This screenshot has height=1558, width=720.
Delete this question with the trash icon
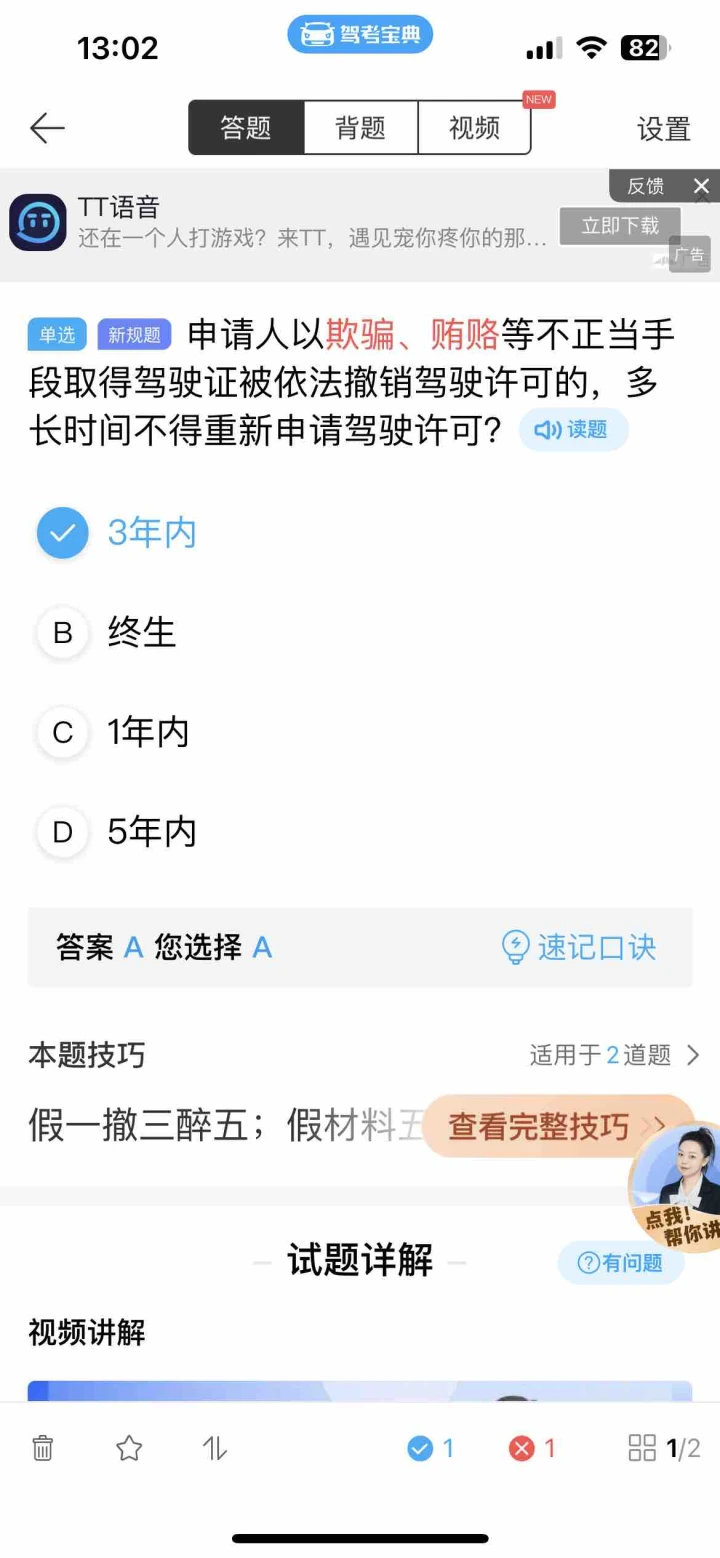tap(43, 1448)
